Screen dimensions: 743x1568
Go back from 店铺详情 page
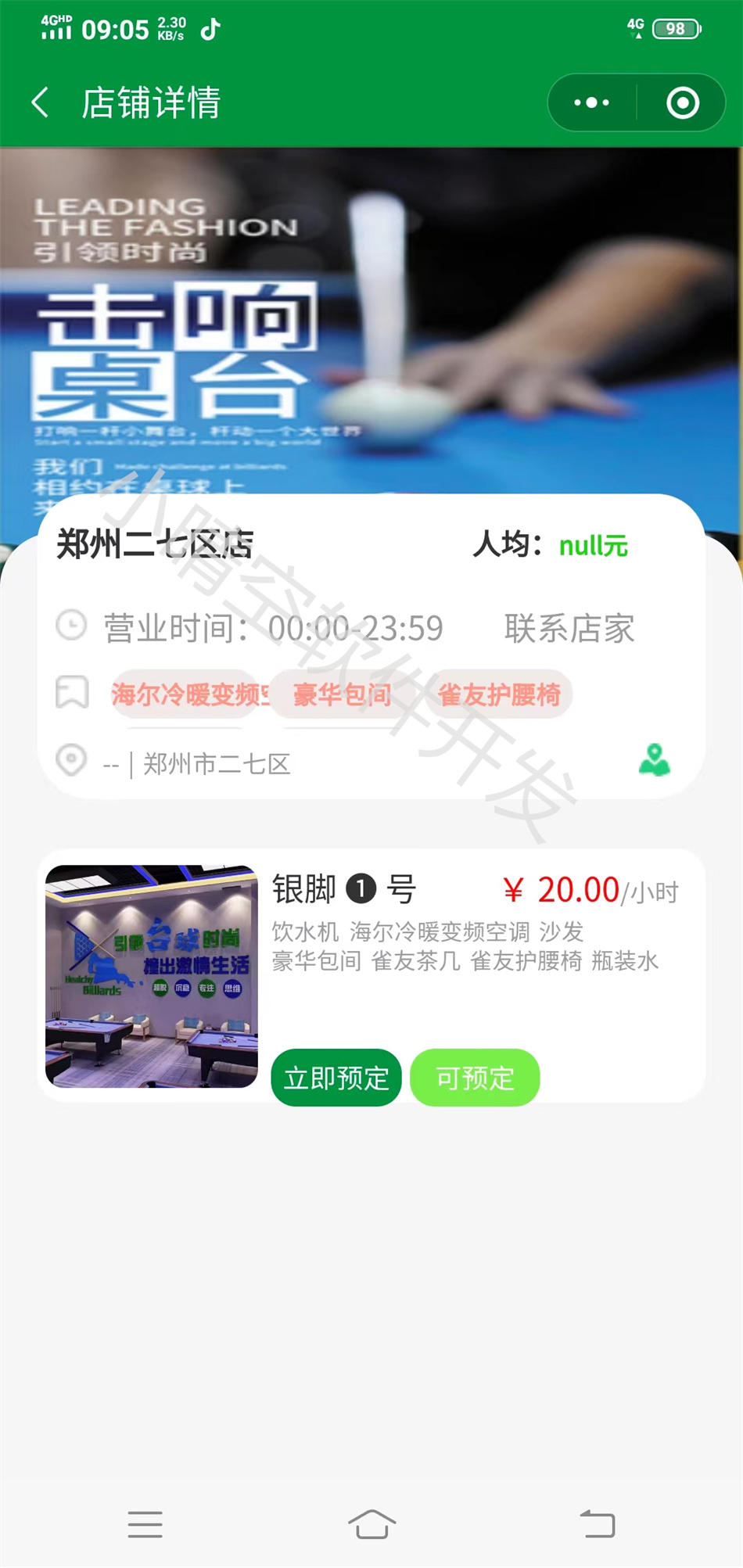click(x=41, y=102)
